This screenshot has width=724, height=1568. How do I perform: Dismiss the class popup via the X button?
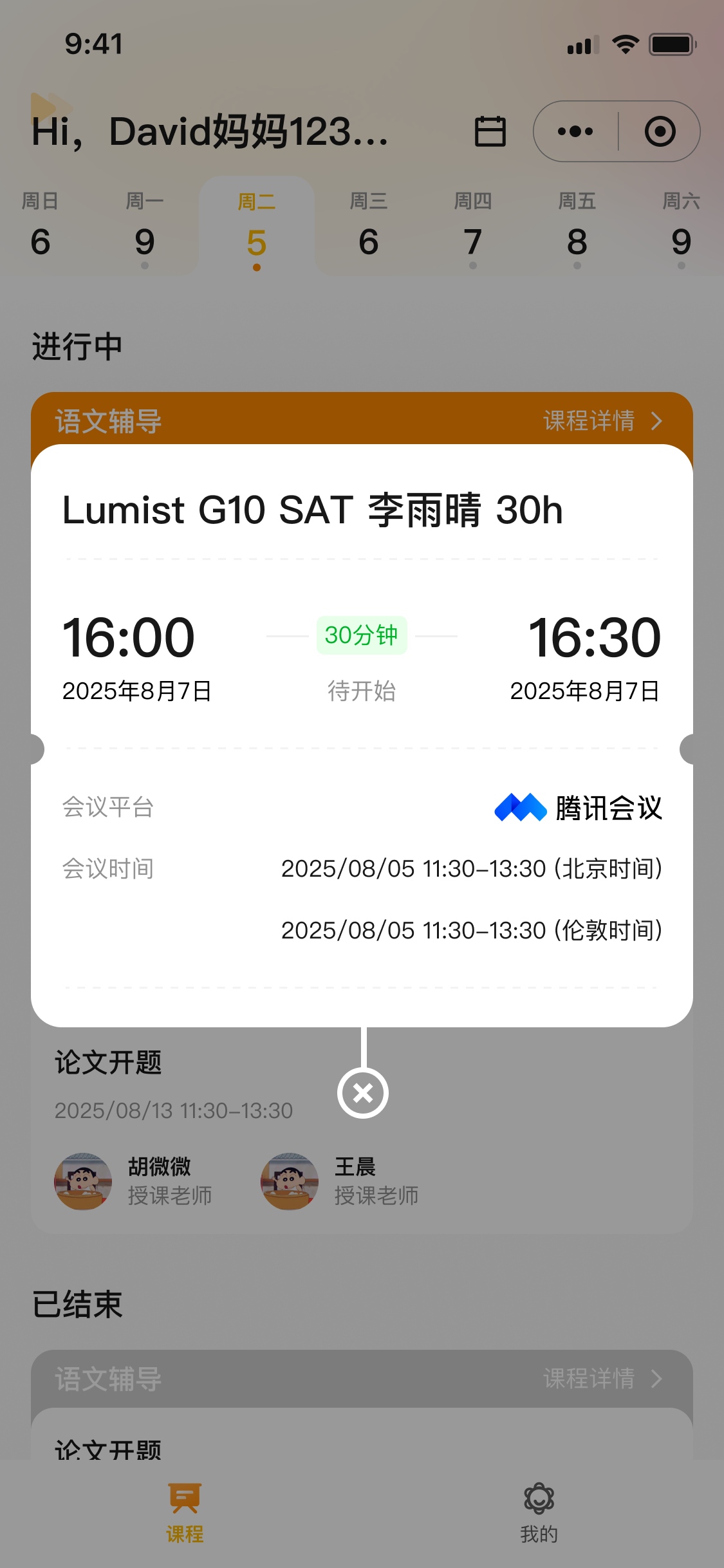tap(362, 1092)
